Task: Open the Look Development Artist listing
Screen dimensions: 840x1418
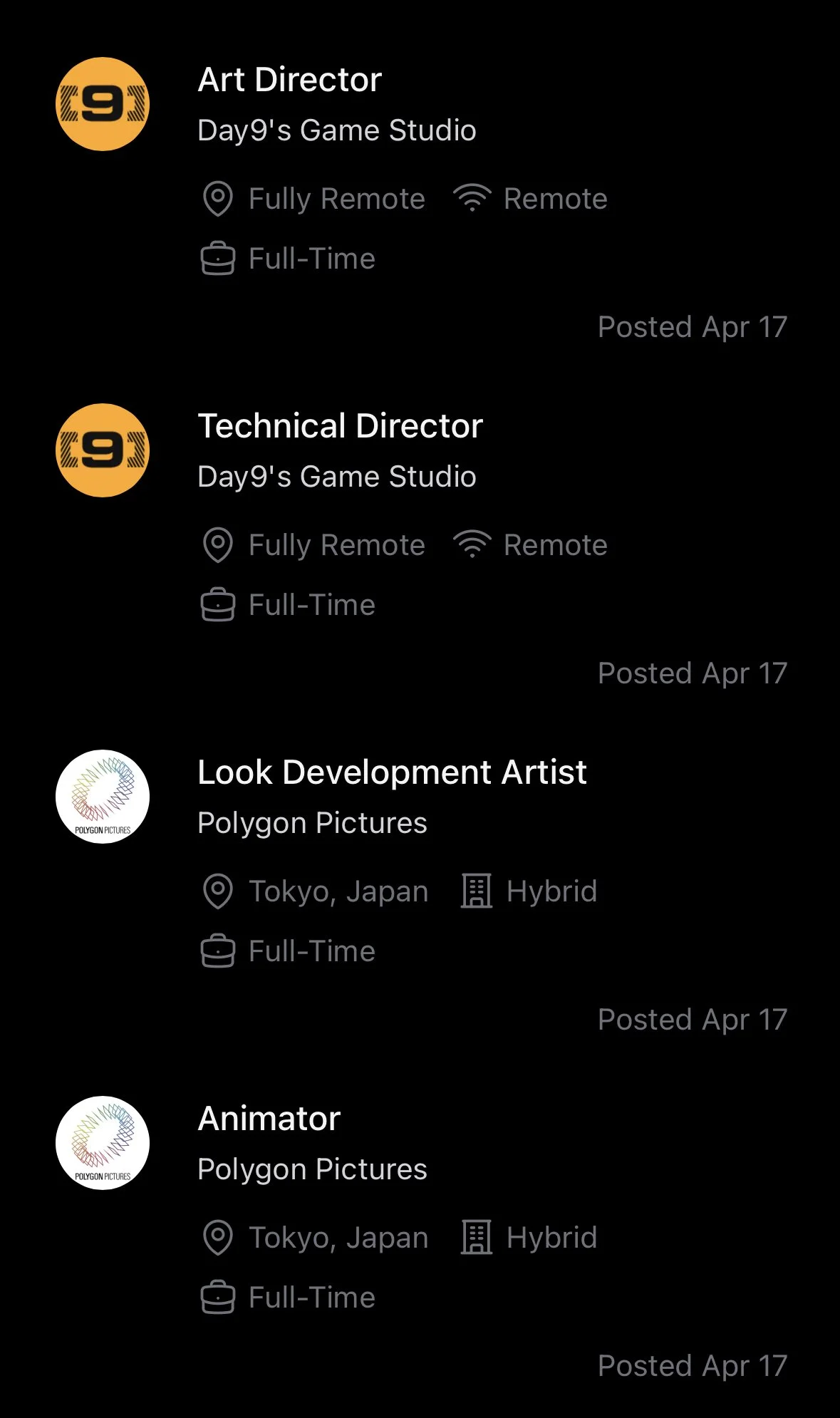Action: [392, 772]
